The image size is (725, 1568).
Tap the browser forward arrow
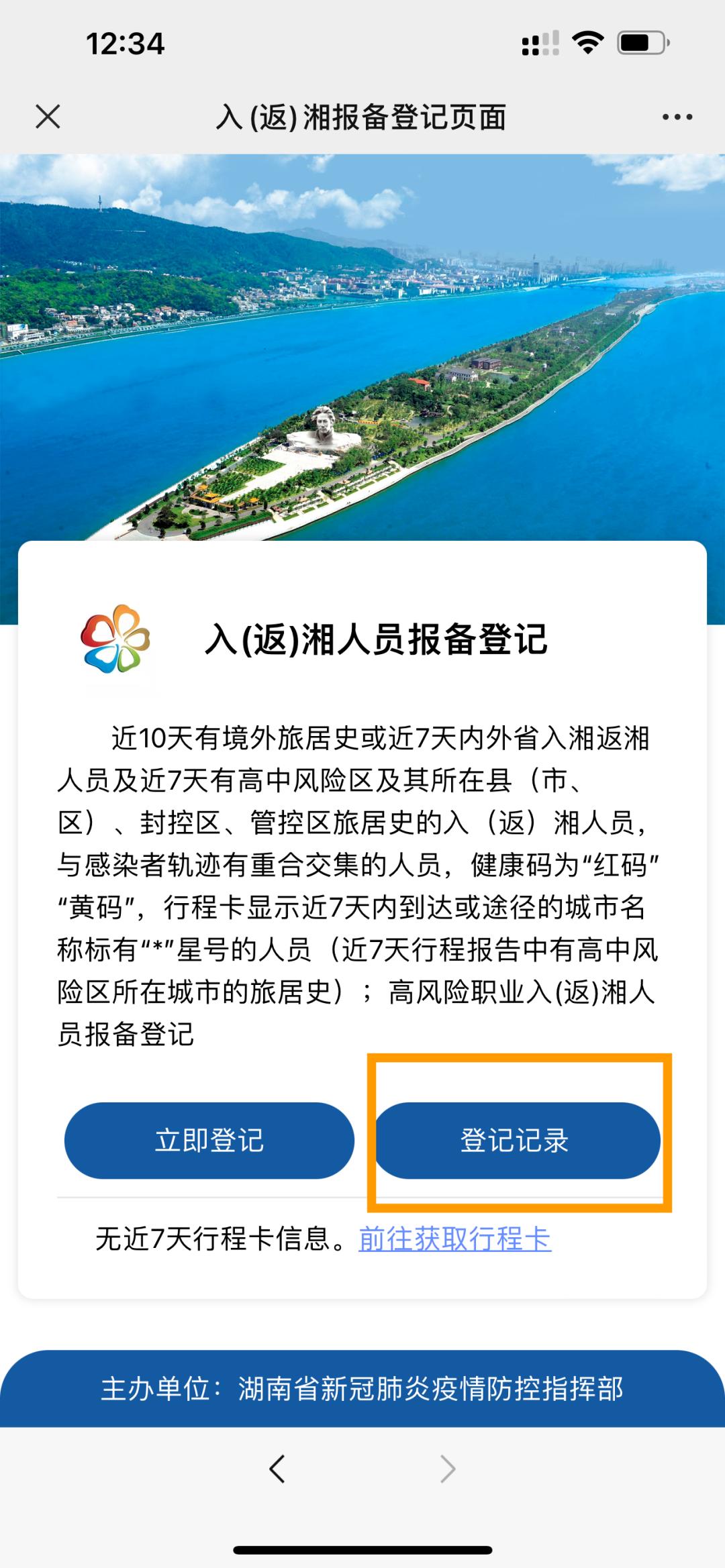click(448, 1469)
